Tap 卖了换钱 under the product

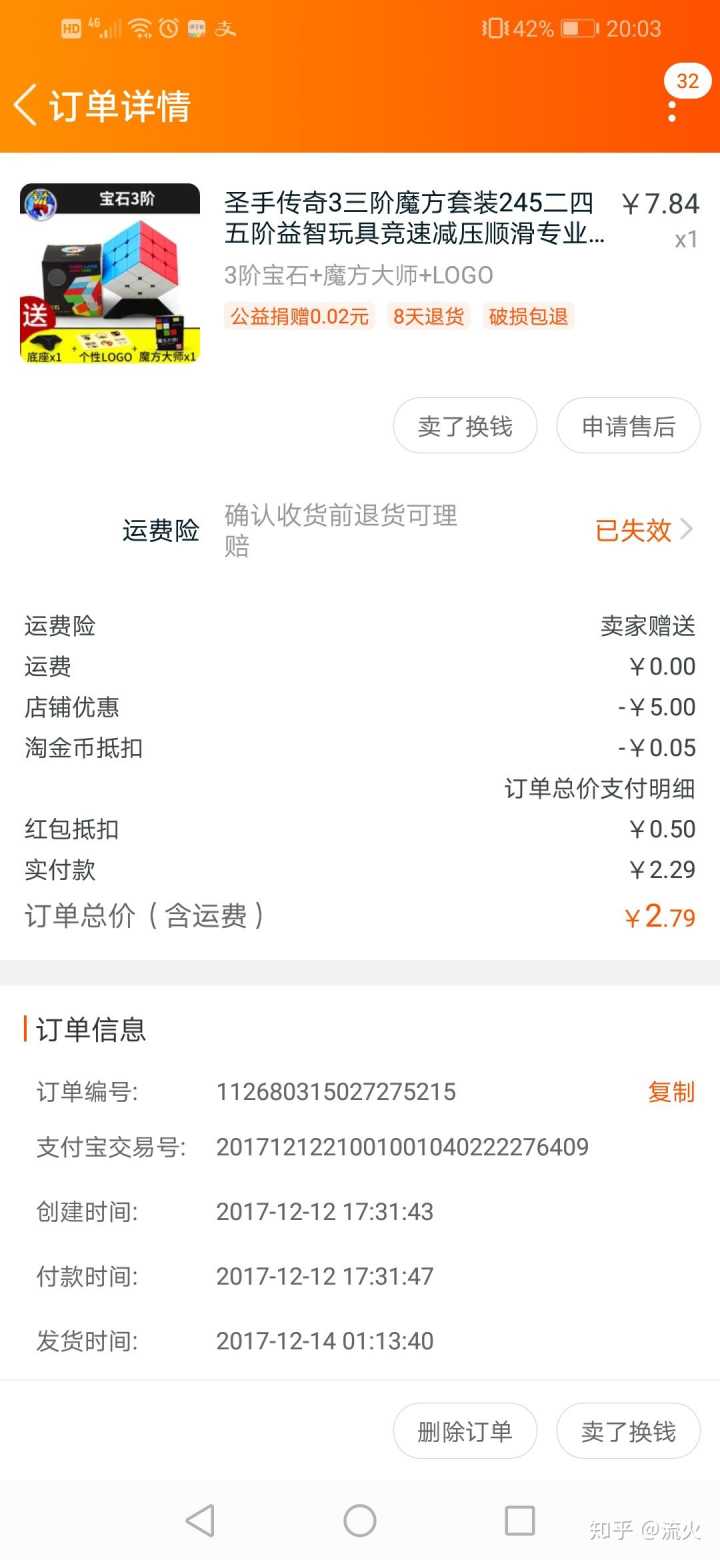click(x=465, y=426)
